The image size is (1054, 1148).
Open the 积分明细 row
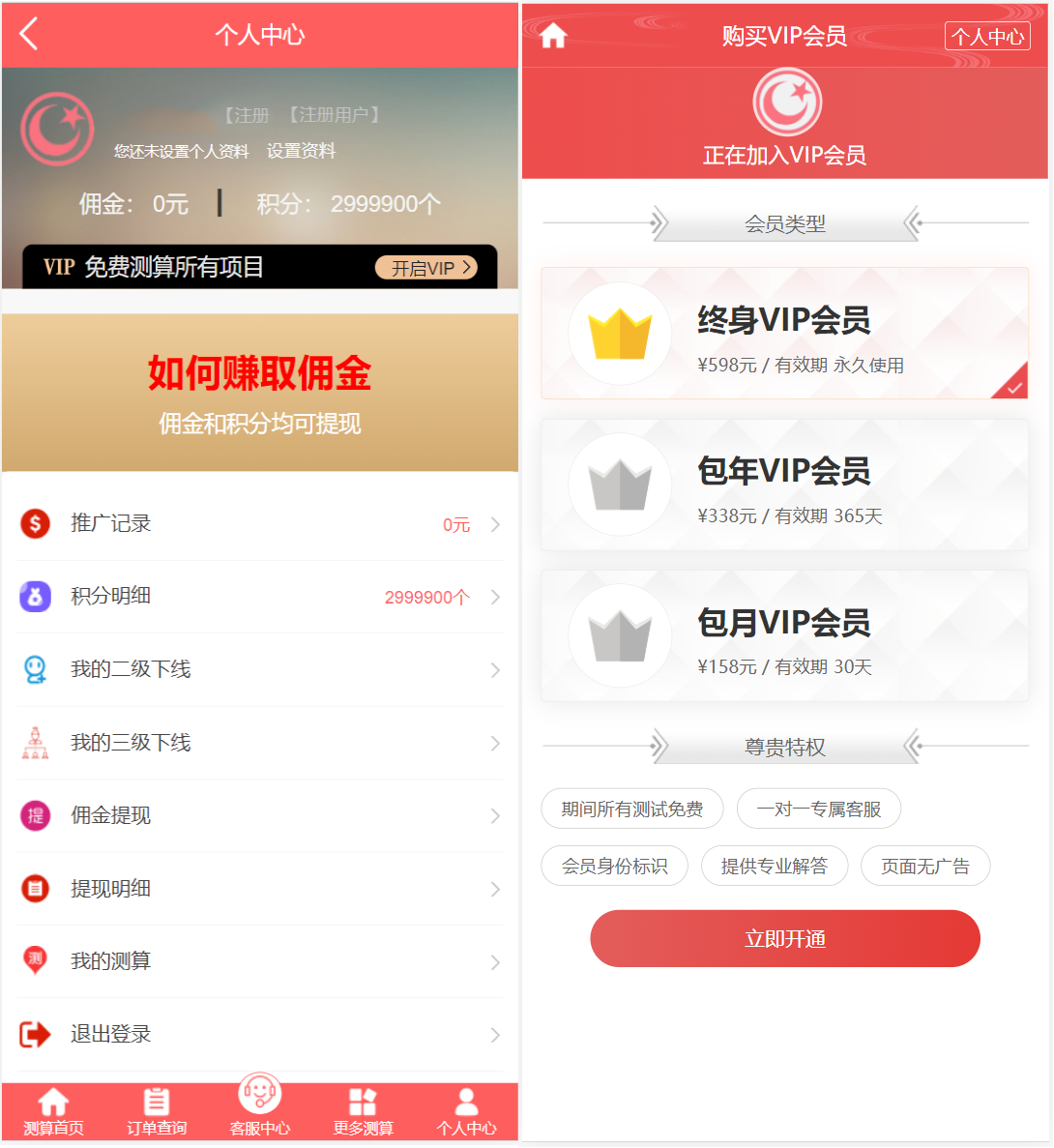click(259, 597)
